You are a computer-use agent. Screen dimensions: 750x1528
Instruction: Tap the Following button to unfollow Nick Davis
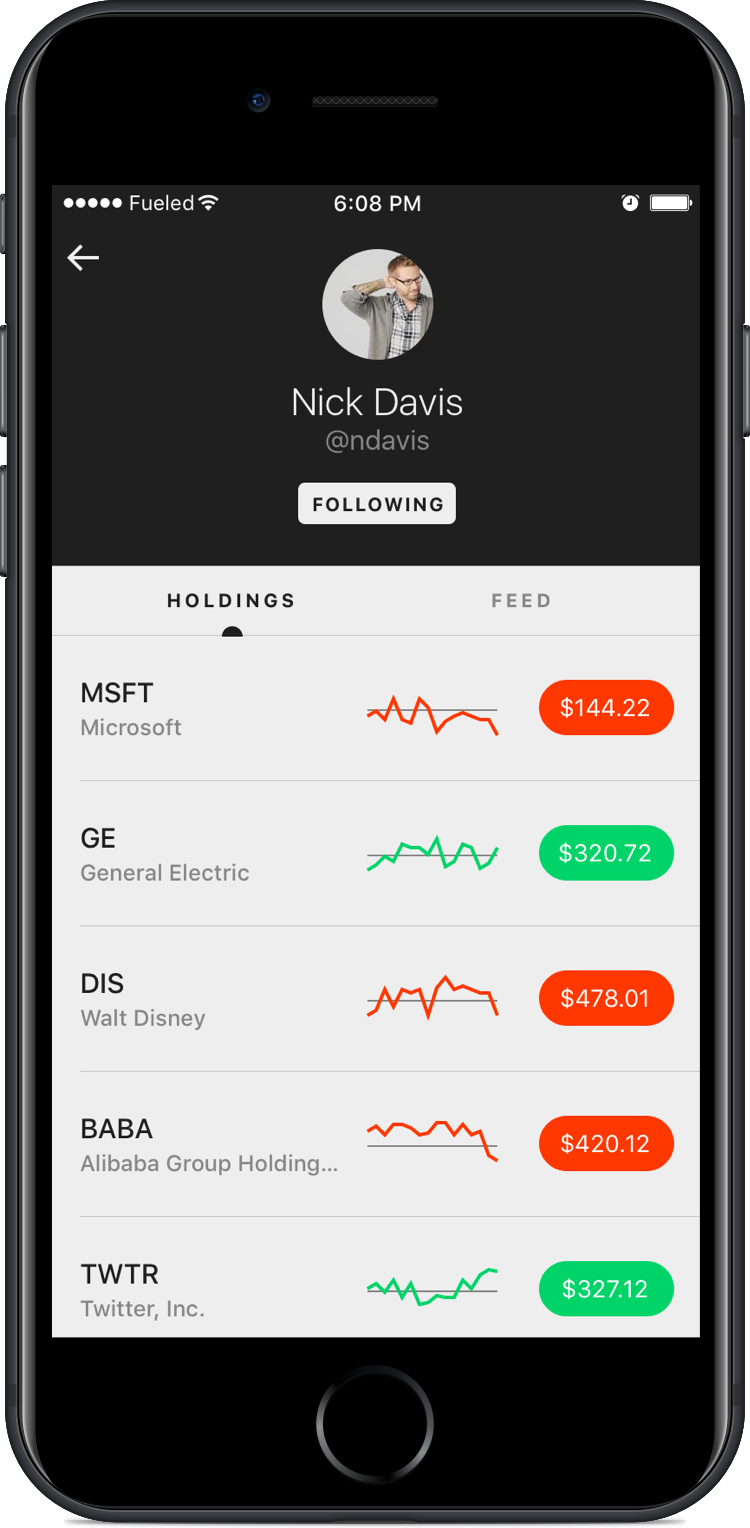pyautogui.click(x=376, y=504)
